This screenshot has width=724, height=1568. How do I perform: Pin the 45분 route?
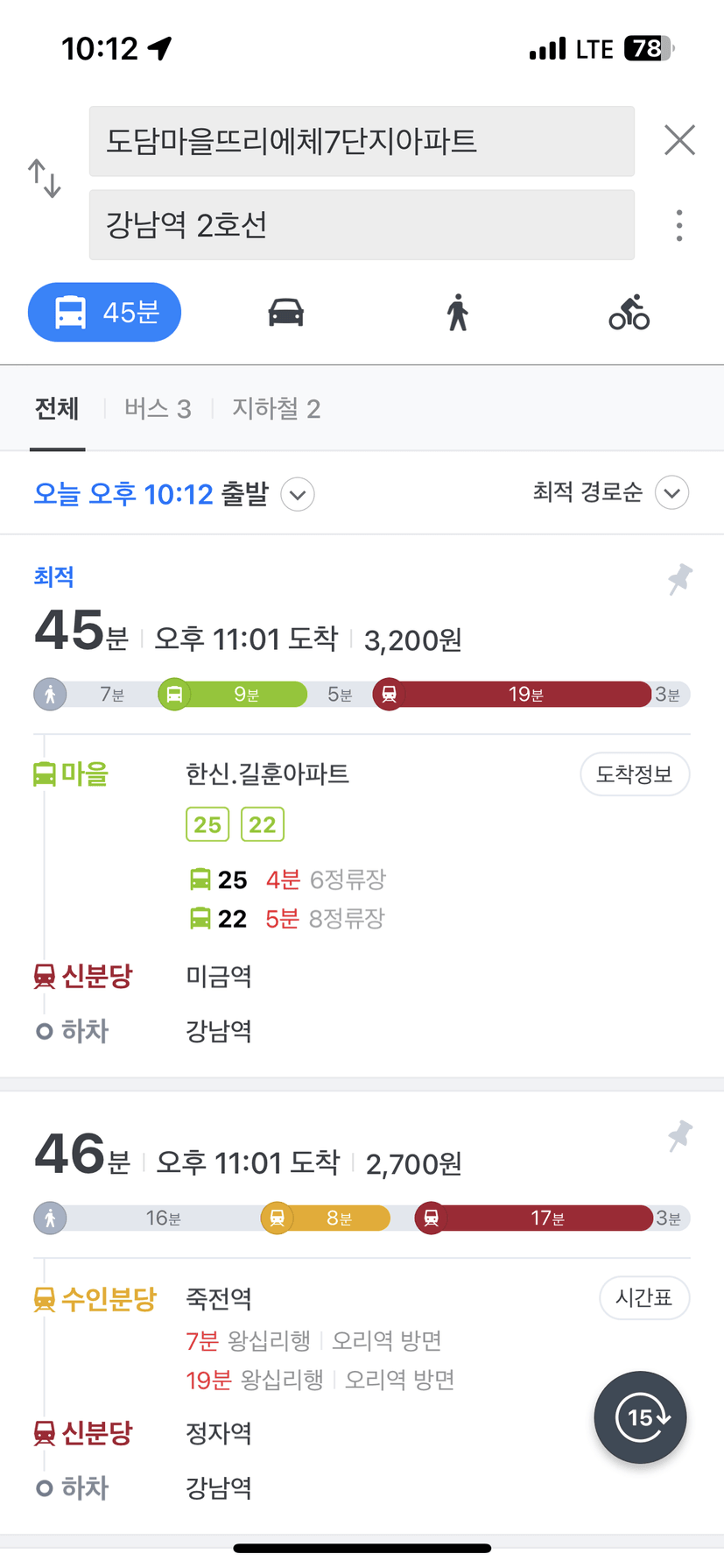point(679,579)
